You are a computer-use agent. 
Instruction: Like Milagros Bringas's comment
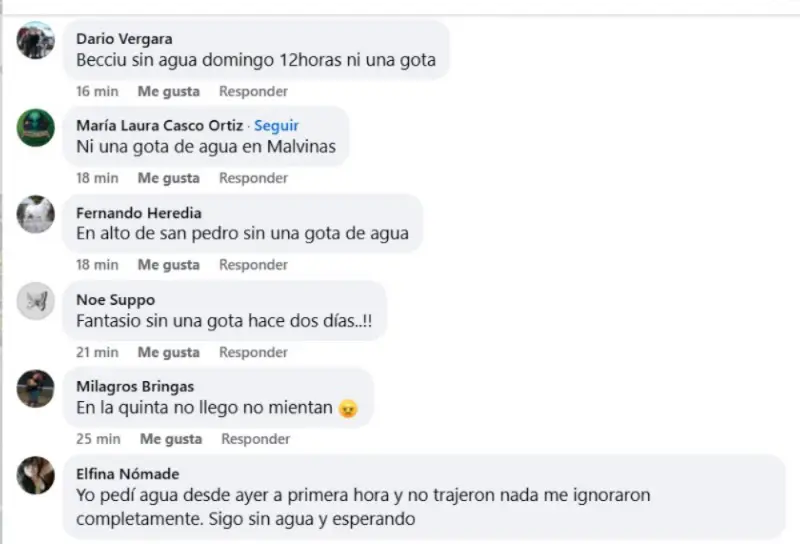coord(170,439)
